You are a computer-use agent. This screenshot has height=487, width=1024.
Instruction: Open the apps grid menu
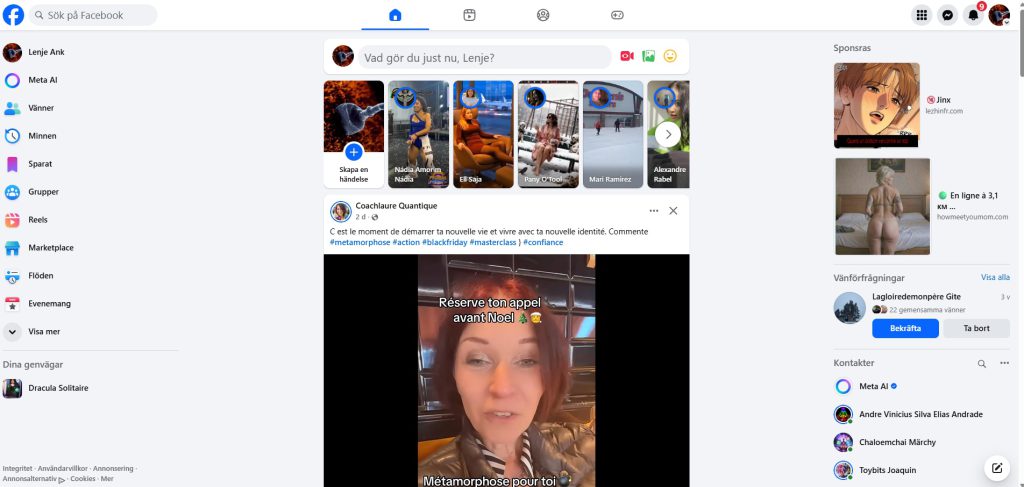922,15
